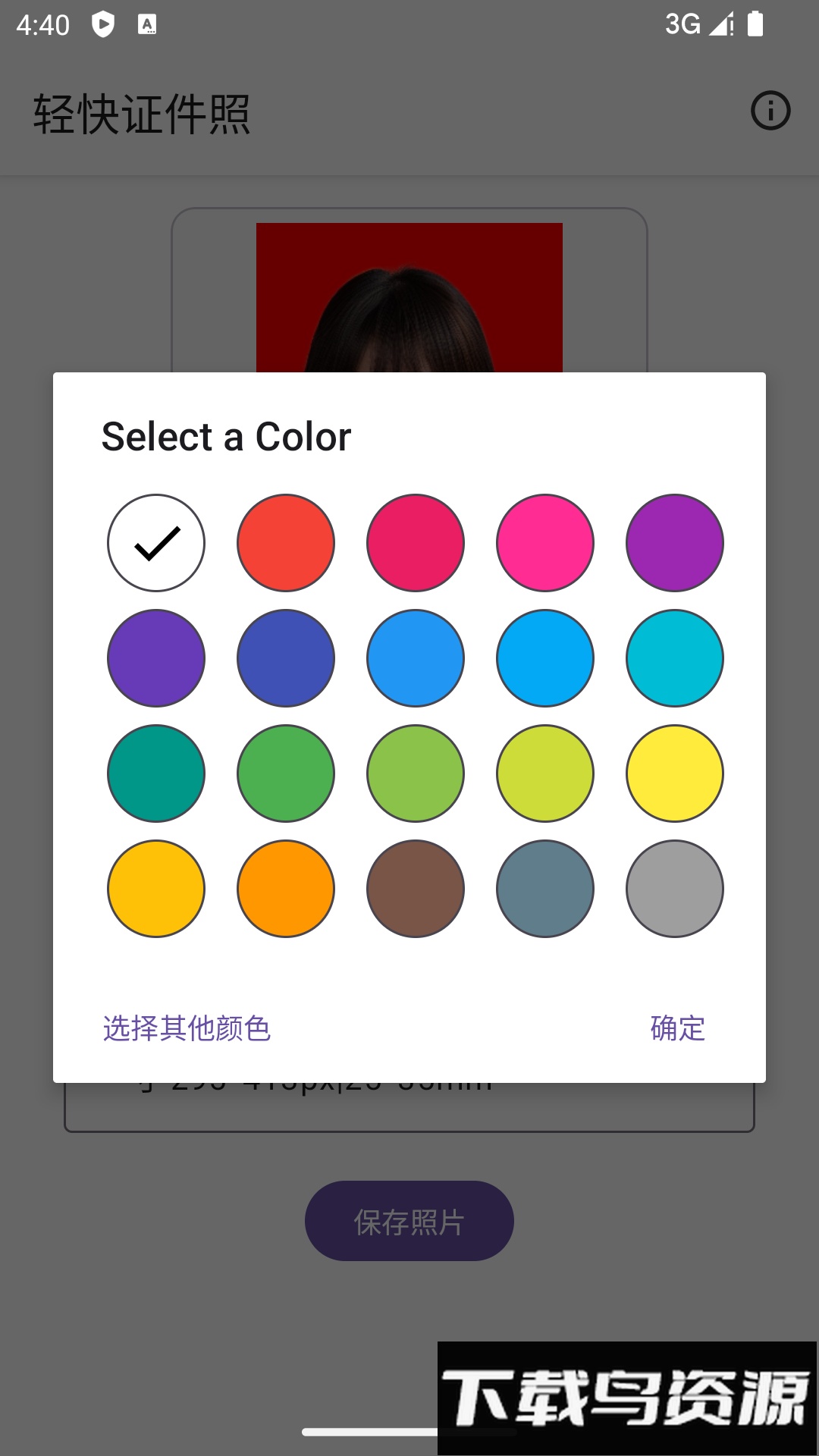Viewport: 819px width, 1456px height.
Task: Select the crimson color swatch
Action: click(415, 543)
